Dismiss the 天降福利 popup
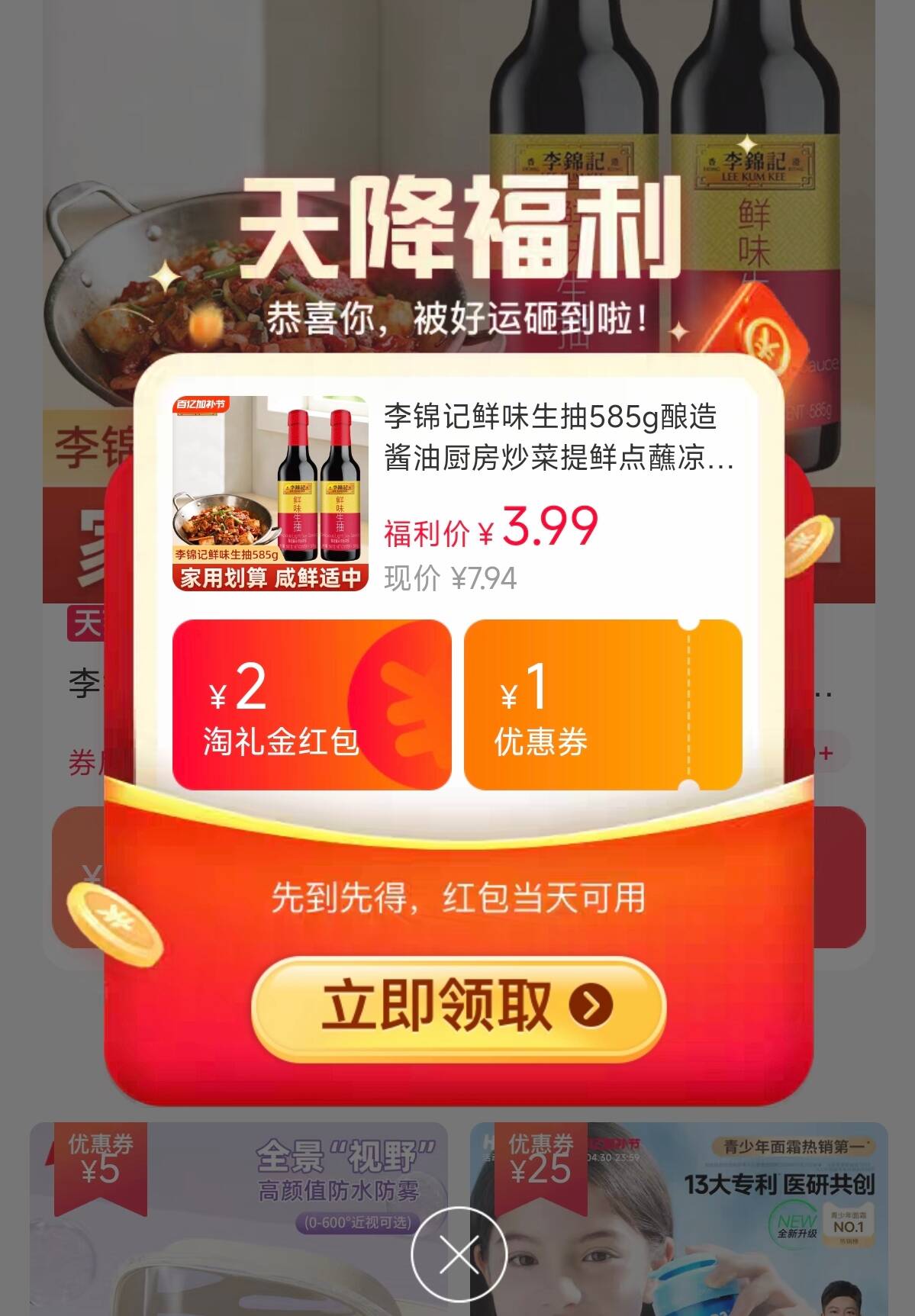 pyautogui.click(x=458, y=1254)
